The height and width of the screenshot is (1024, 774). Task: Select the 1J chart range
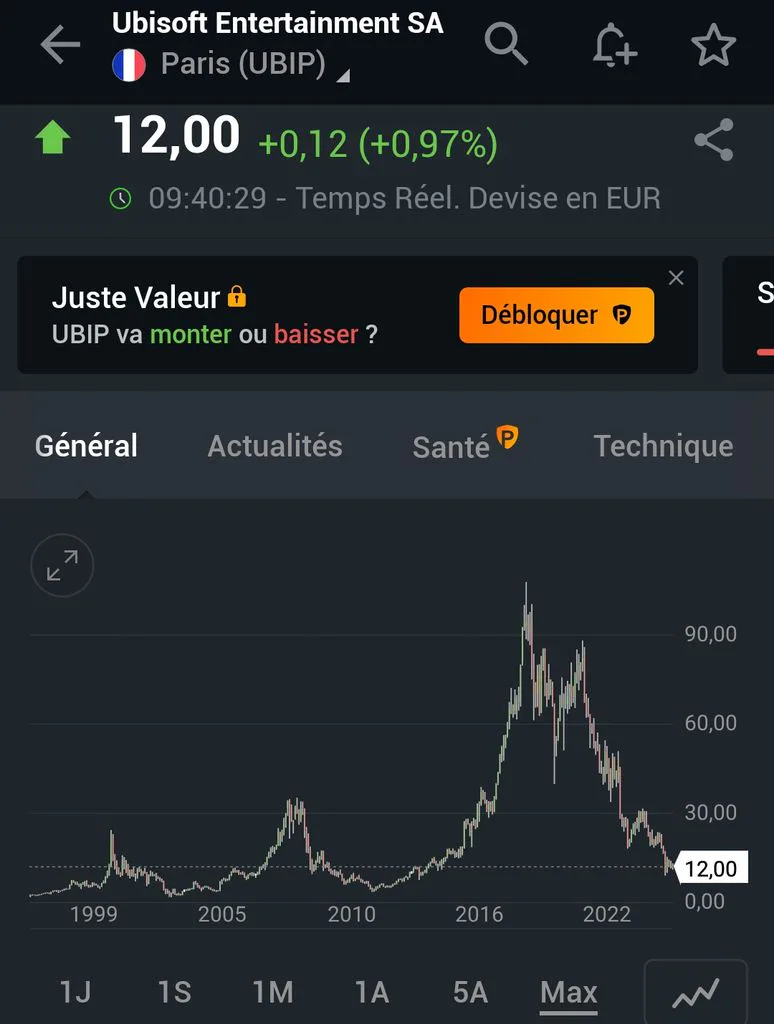76,993
